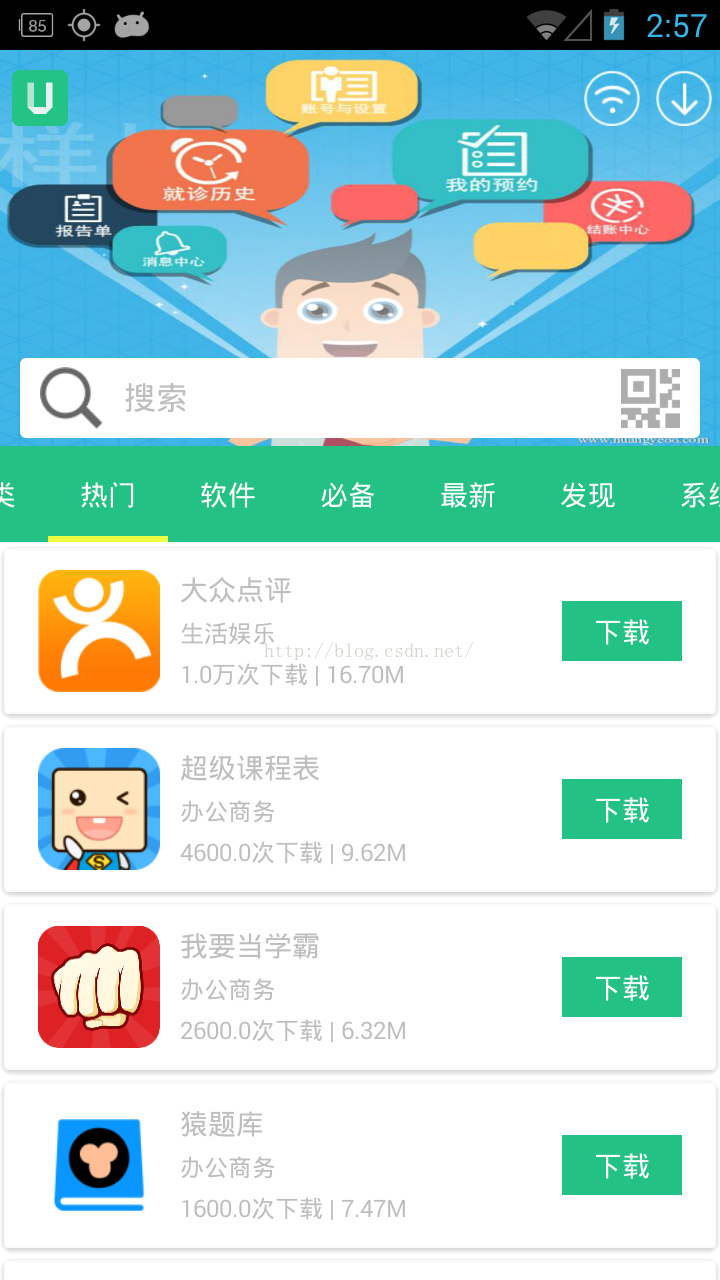This screenshot has height=1280, width=720.
Task: Open the 发现 category
Action: click(x=588, y=495)
